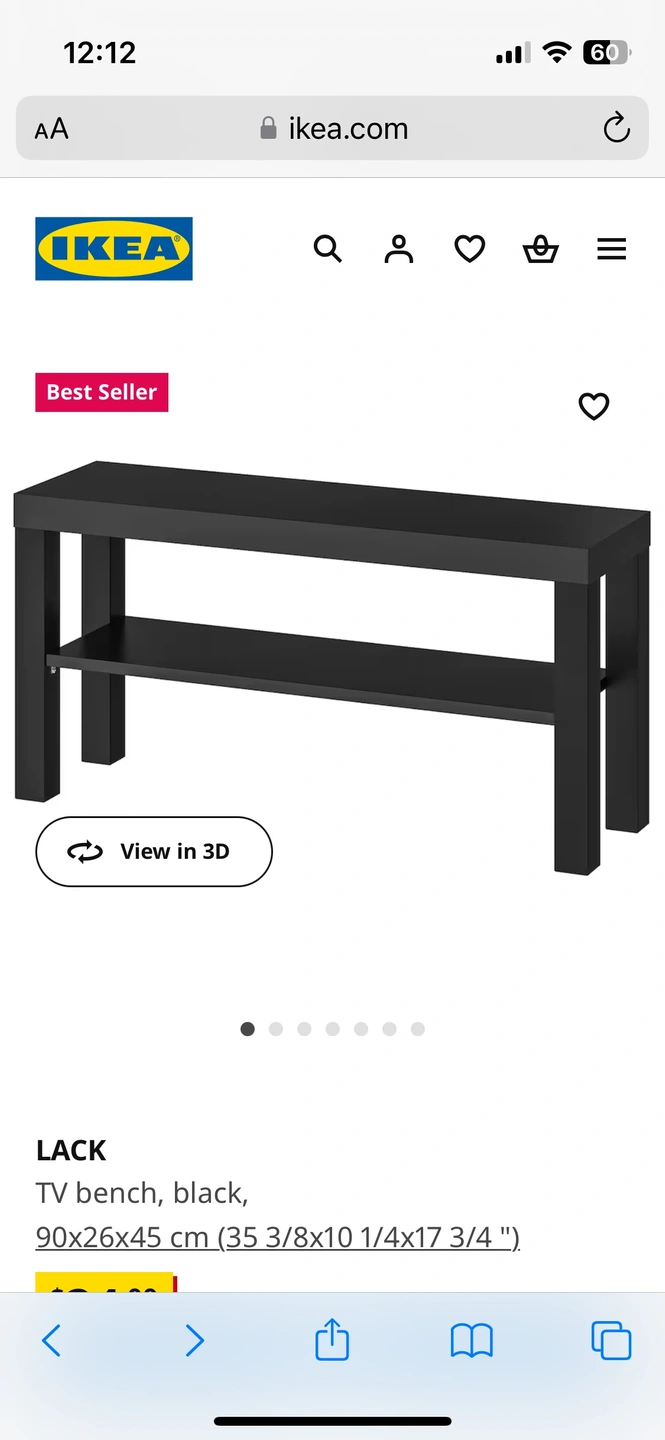This screenshot has height=1440, width=665.
Task: Tap the ikea.com address bar
Action: (x=332, y=128)
